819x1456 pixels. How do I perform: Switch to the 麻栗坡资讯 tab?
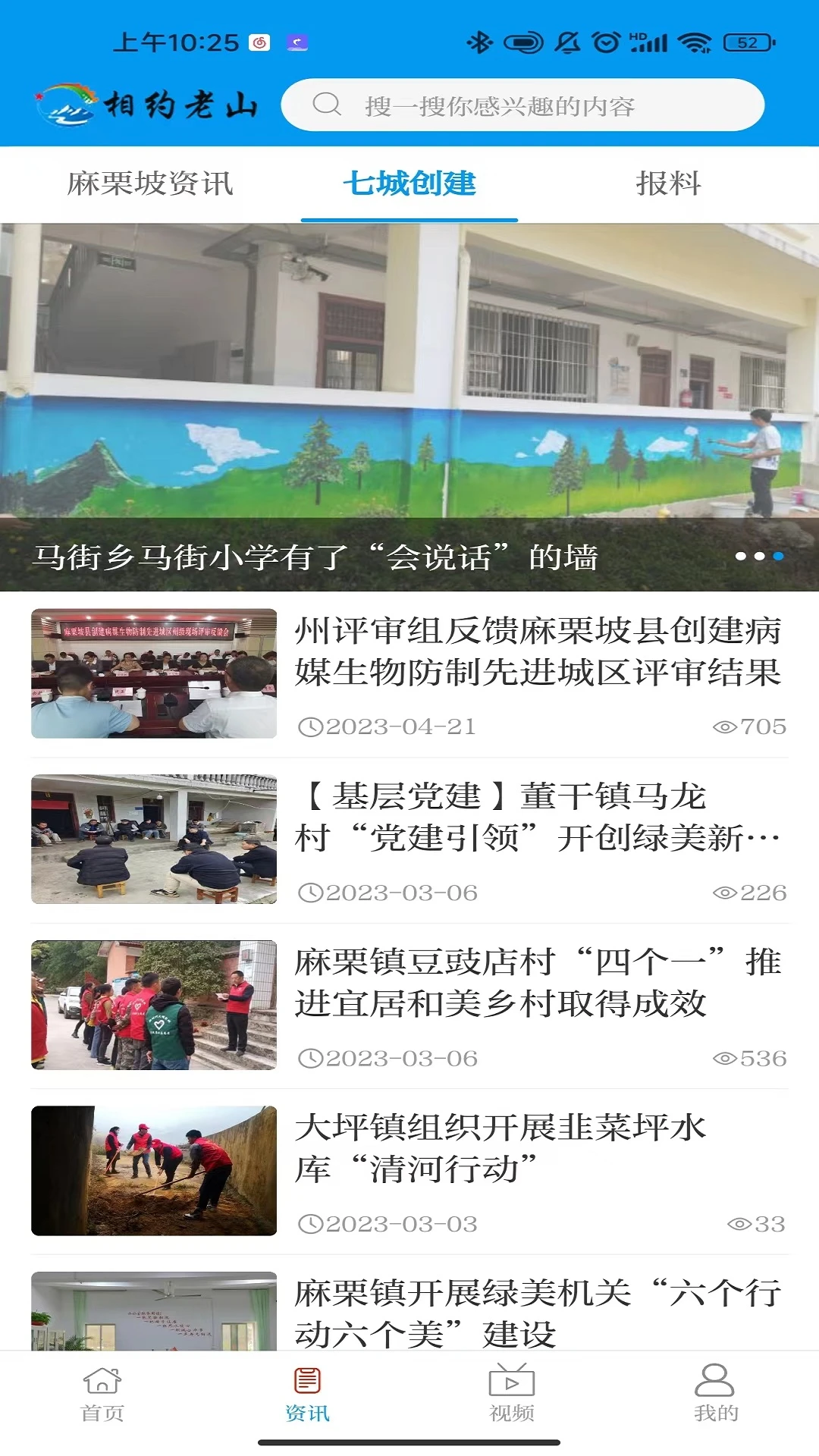(x=150, y=184)
